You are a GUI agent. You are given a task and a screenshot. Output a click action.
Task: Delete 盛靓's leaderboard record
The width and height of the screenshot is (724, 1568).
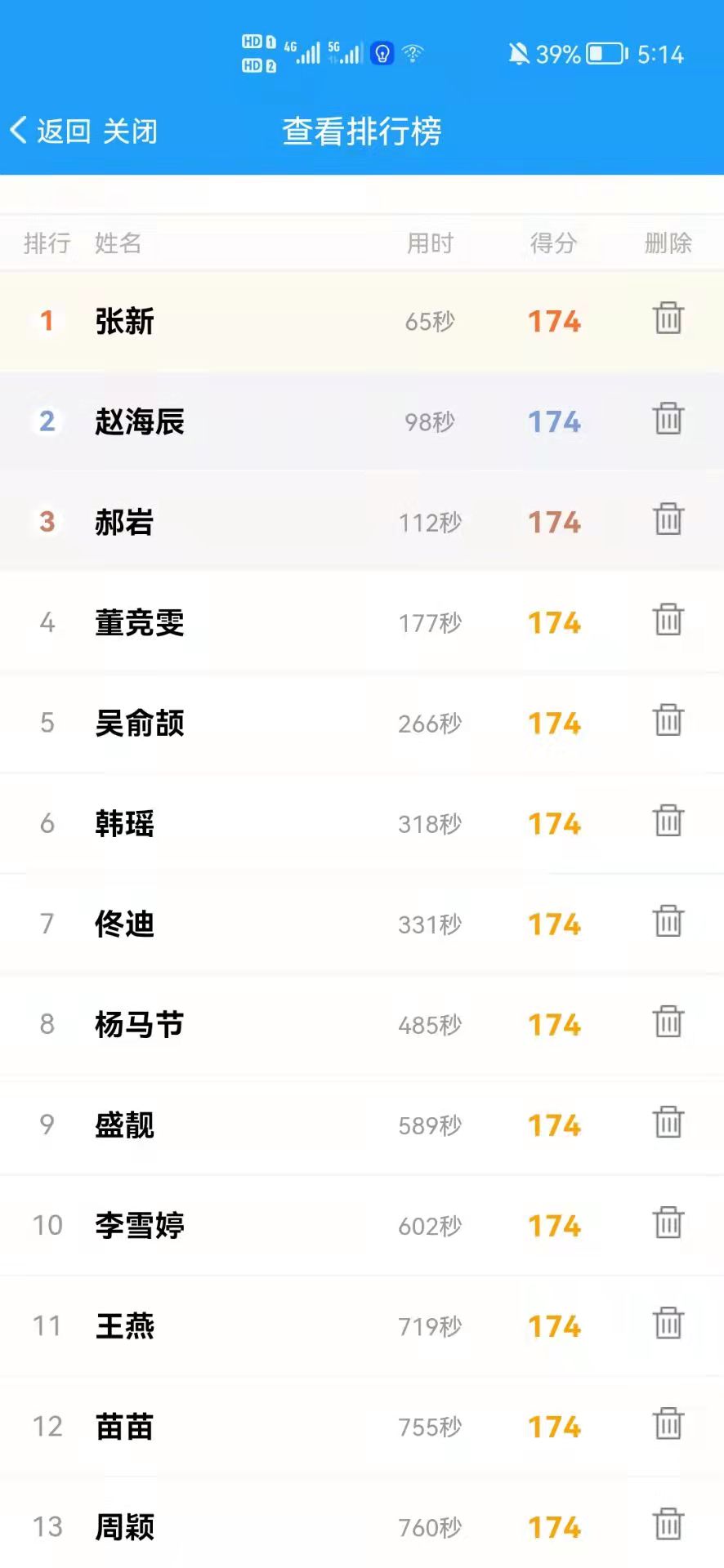(668, 1122)
